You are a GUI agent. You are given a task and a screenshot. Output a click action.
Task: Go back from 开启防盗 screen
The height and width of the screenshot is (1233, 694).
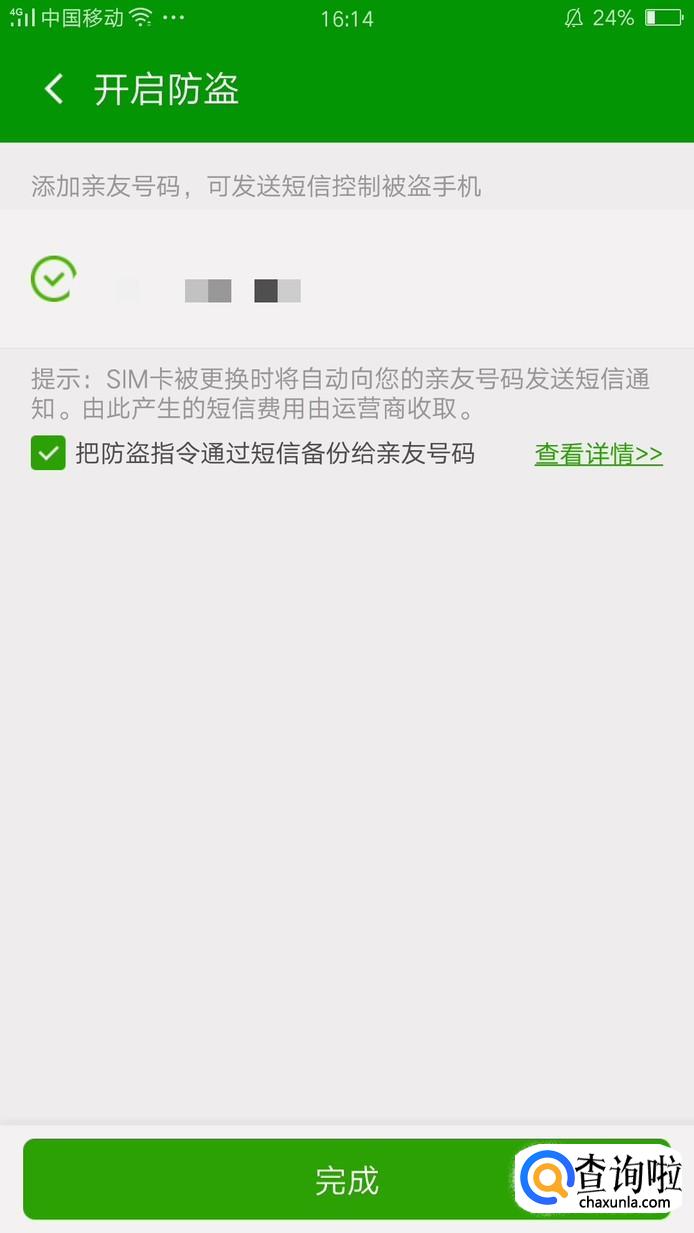pyautogui.click(x=54, y=89)
